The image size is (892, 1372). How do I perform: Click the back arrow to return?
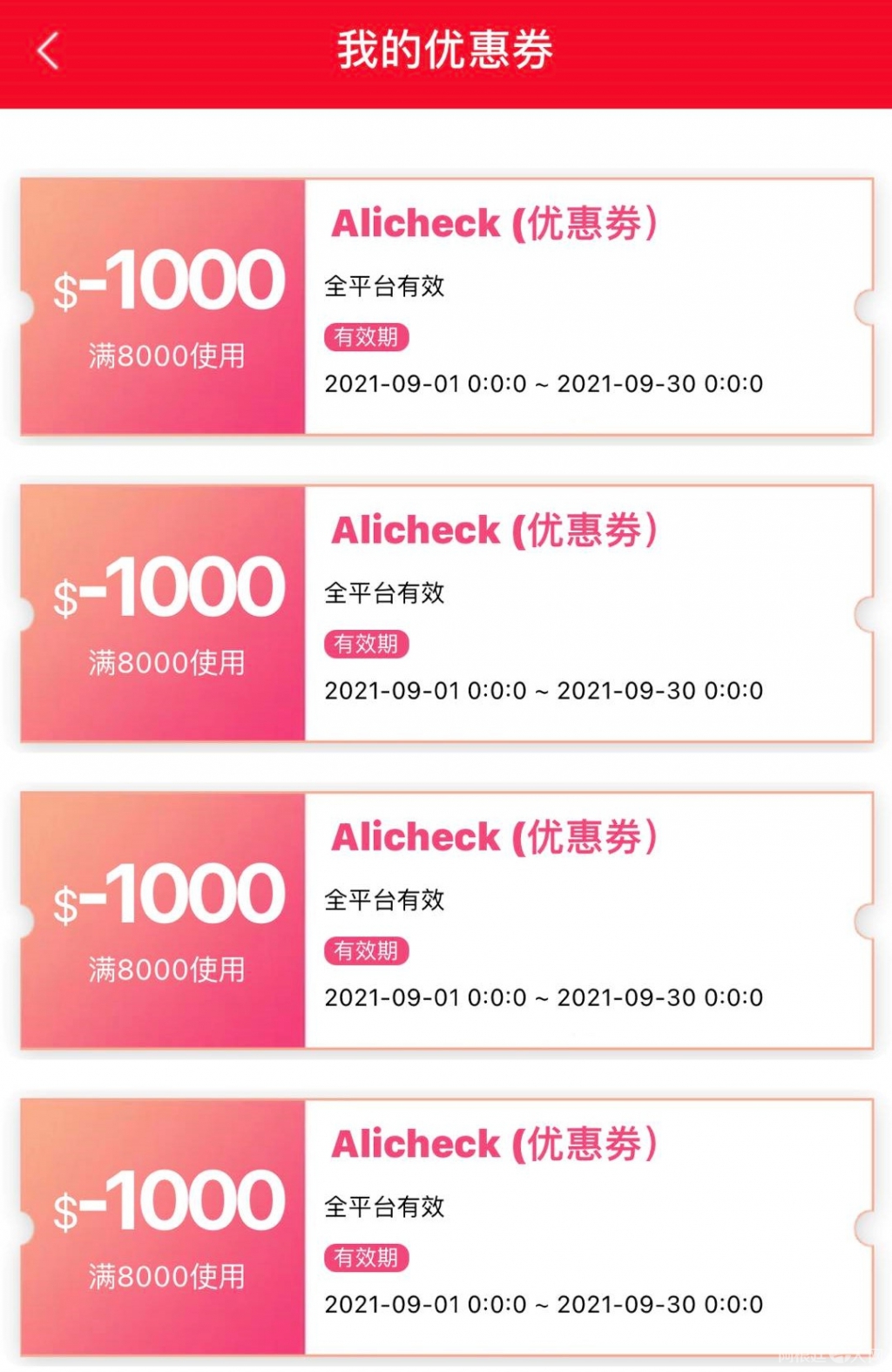click(x=48, y=51)
